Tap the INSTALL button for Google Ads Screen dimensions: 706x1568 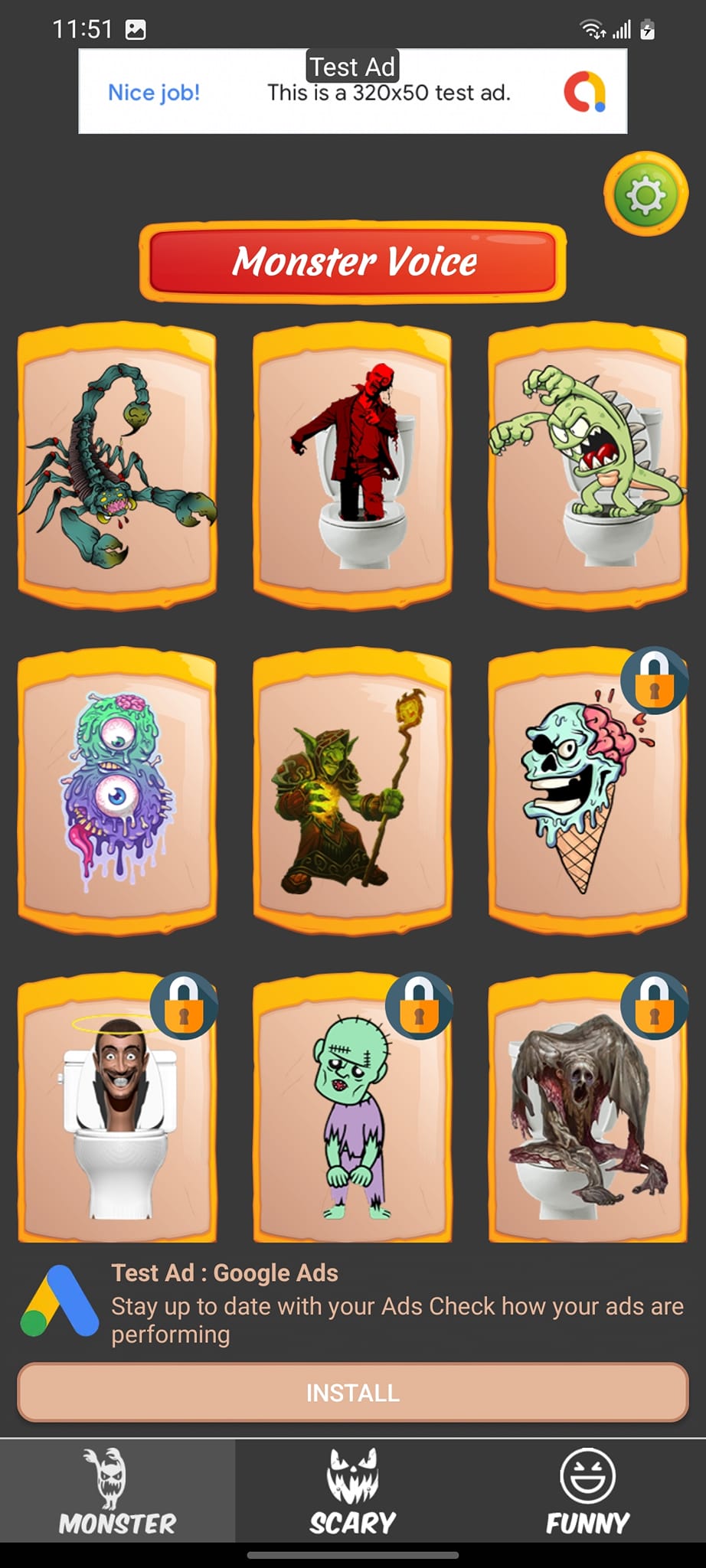point(352,1392)
